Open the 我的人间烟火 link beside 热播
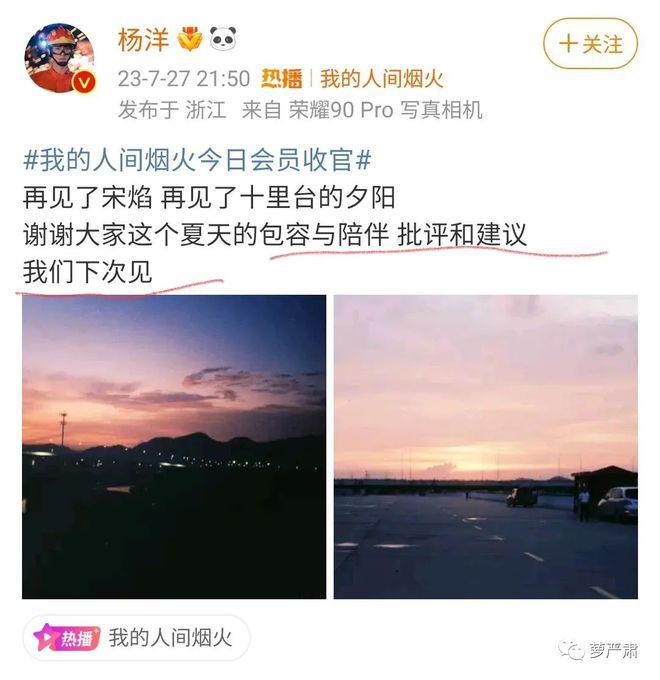 tap(381, 79)
